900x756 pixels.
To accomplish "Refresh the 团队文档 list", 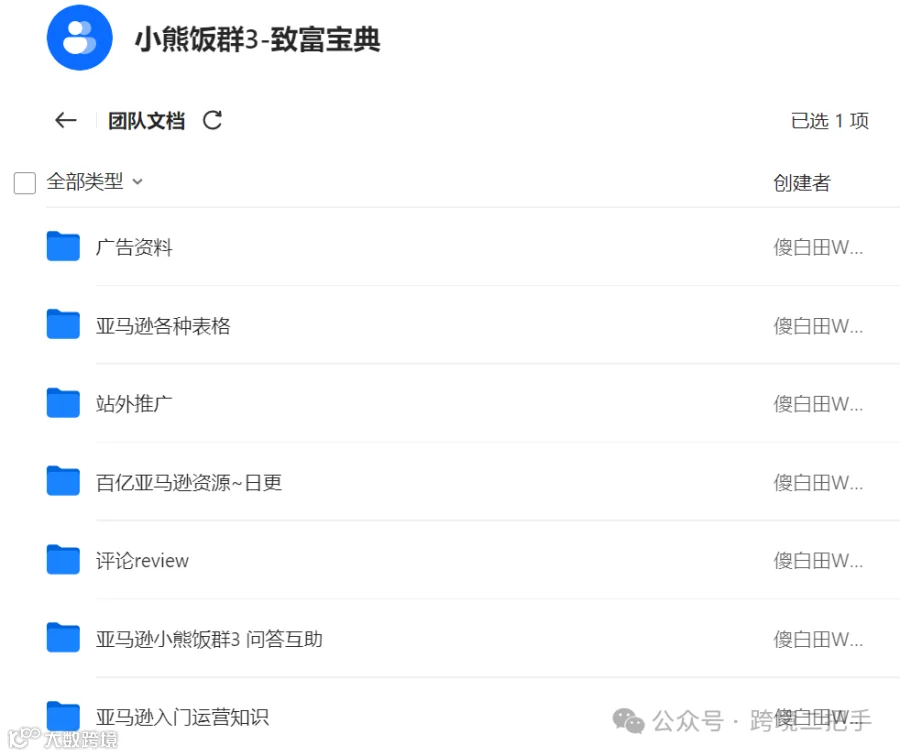I will click(x=212, y=121).
